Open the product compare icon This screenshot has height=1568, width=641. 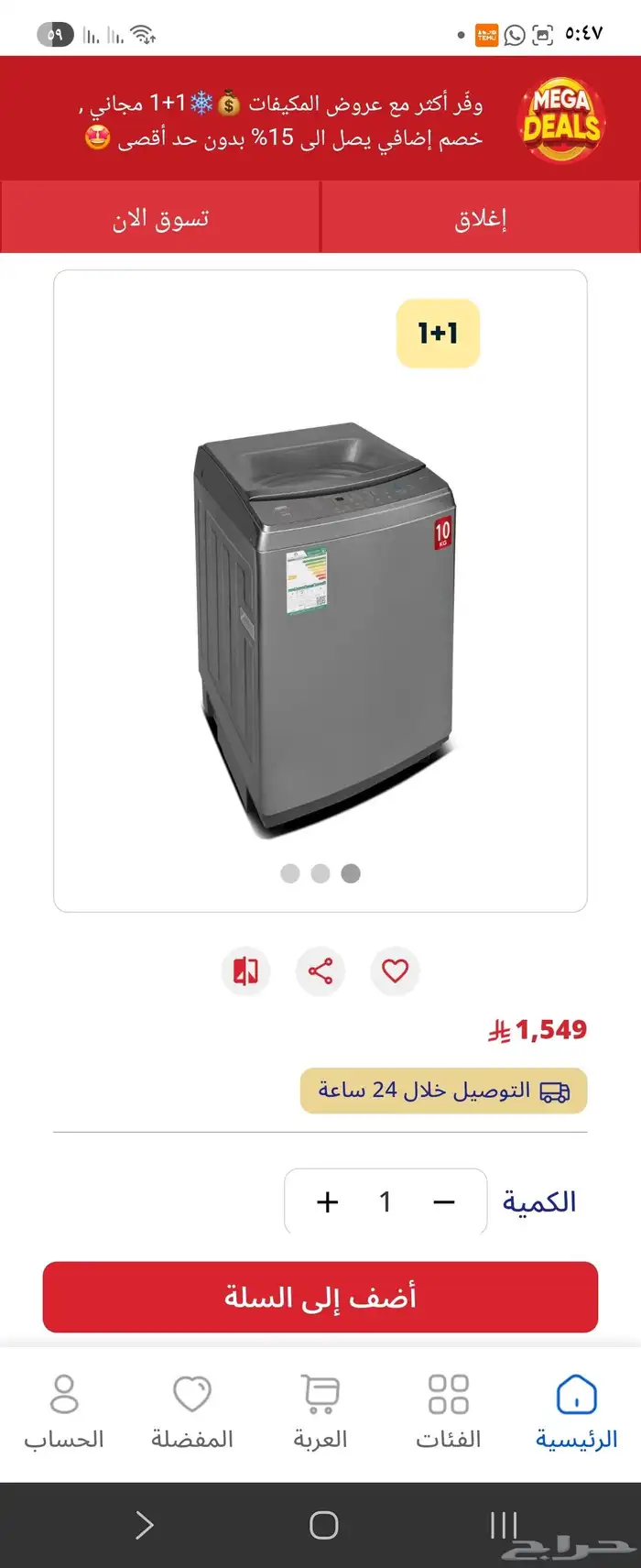(x=245, y=970)
